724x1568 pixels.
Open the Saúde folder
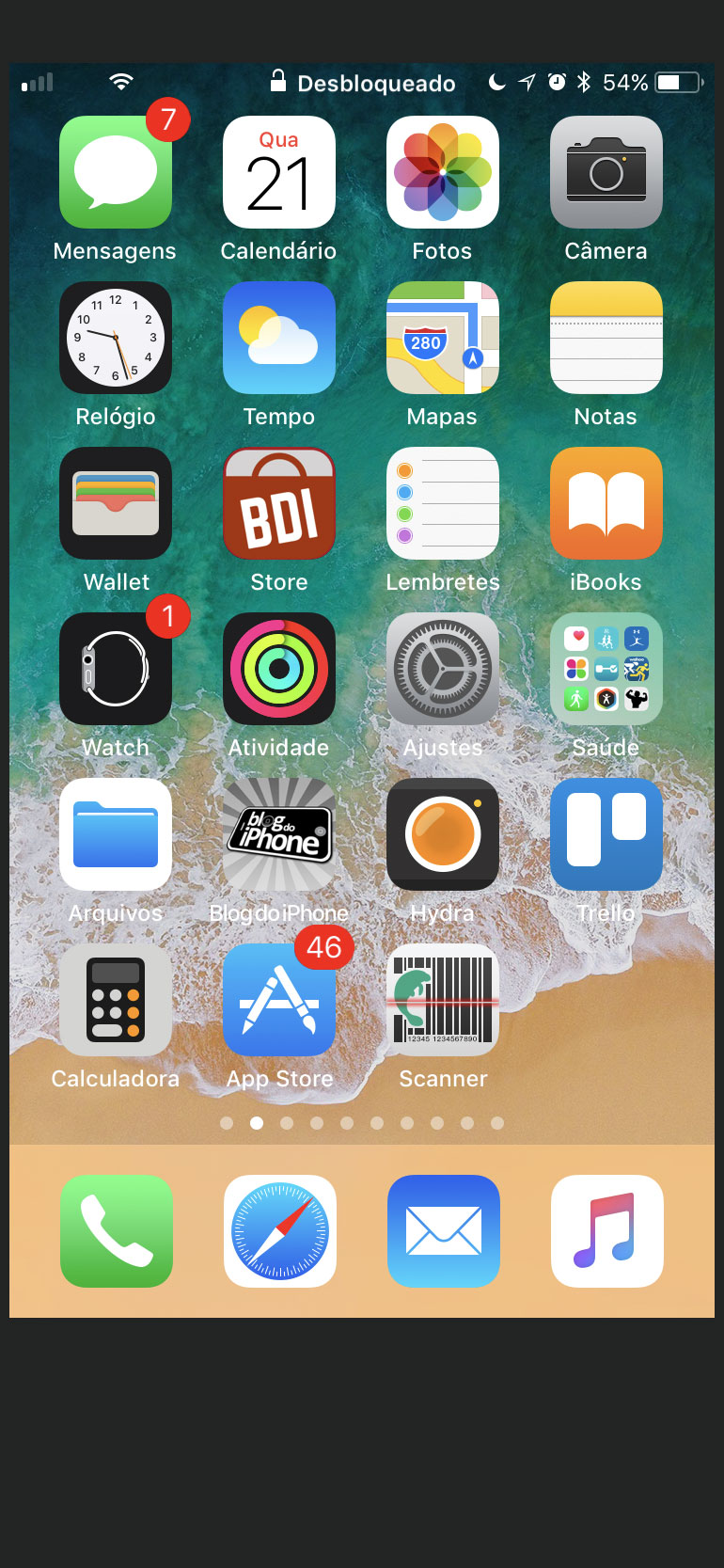pos(606,669)
